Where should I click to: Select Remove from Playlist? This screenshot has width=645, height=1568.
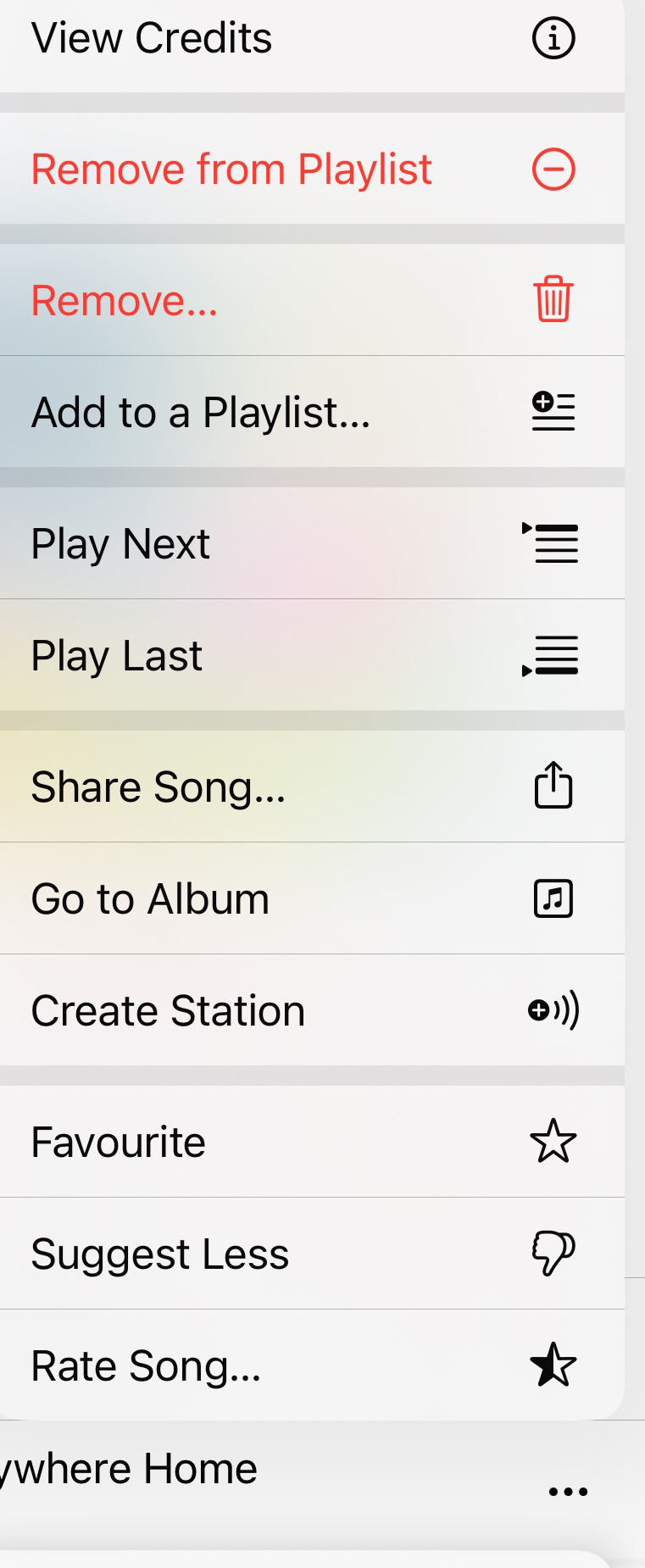305,169
